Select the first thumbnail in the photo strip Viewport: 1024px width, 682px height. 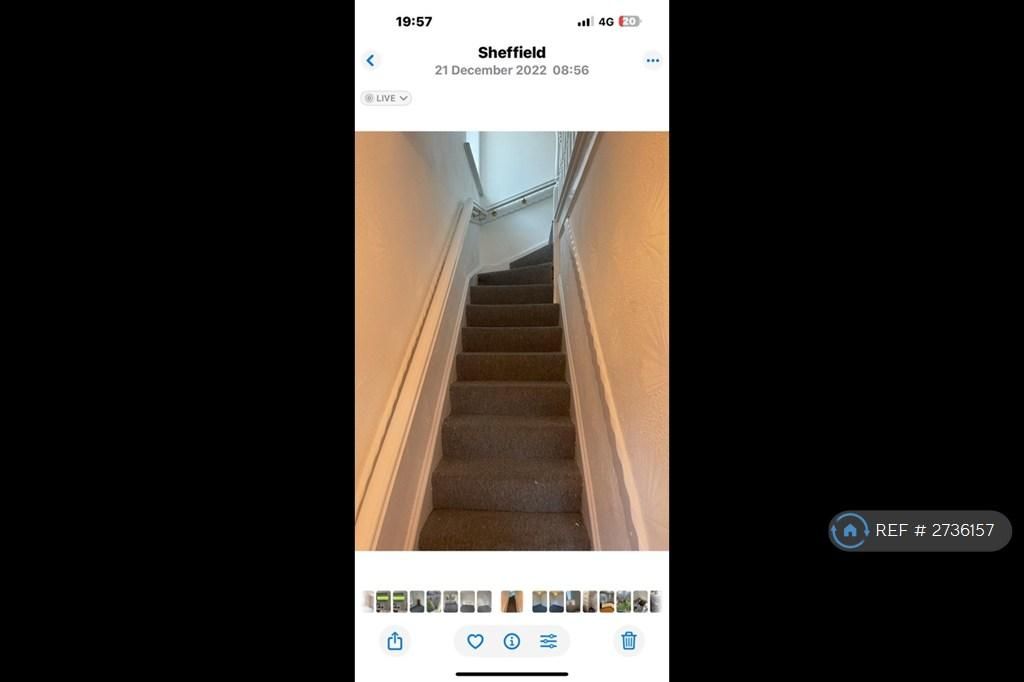pos(369,601)
